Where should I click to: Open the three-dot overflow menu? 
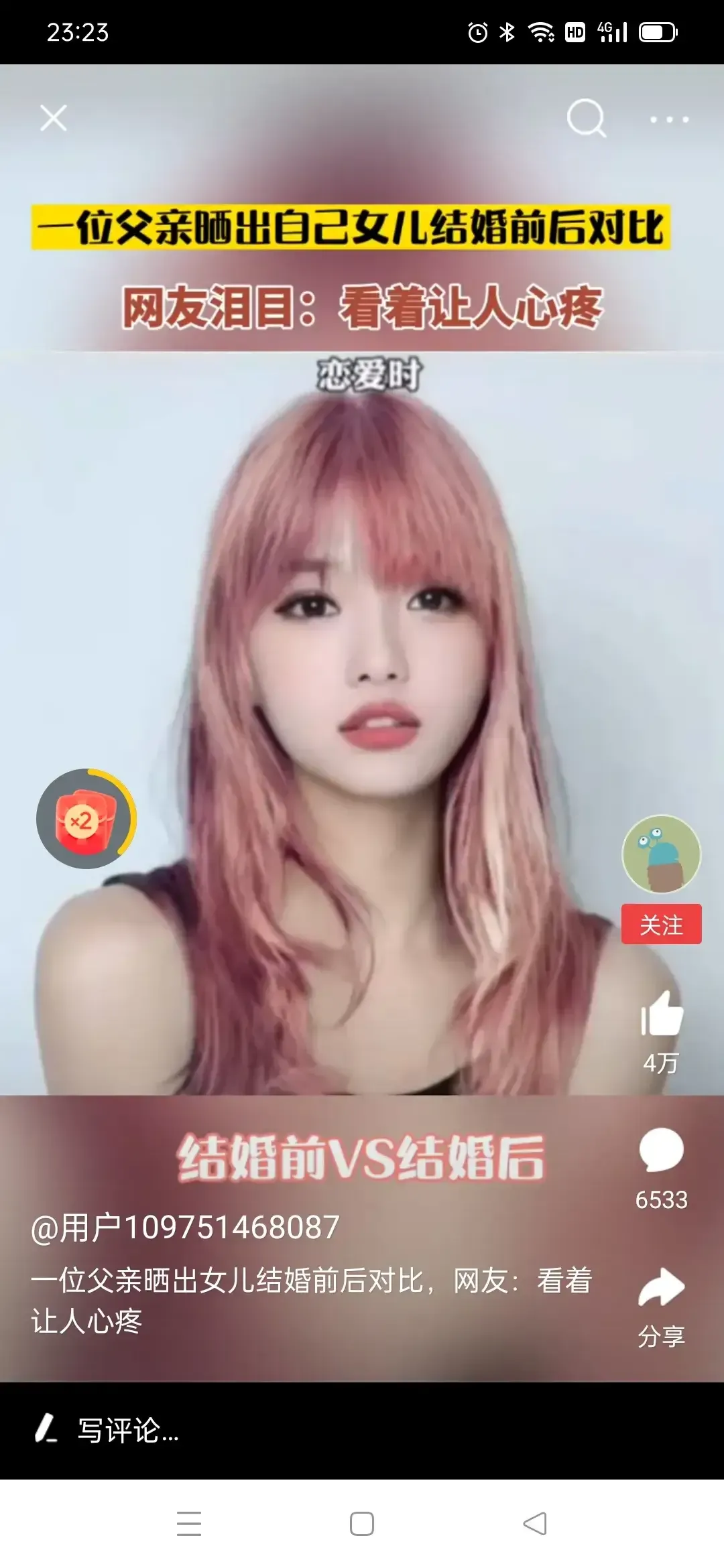[669, 120]
